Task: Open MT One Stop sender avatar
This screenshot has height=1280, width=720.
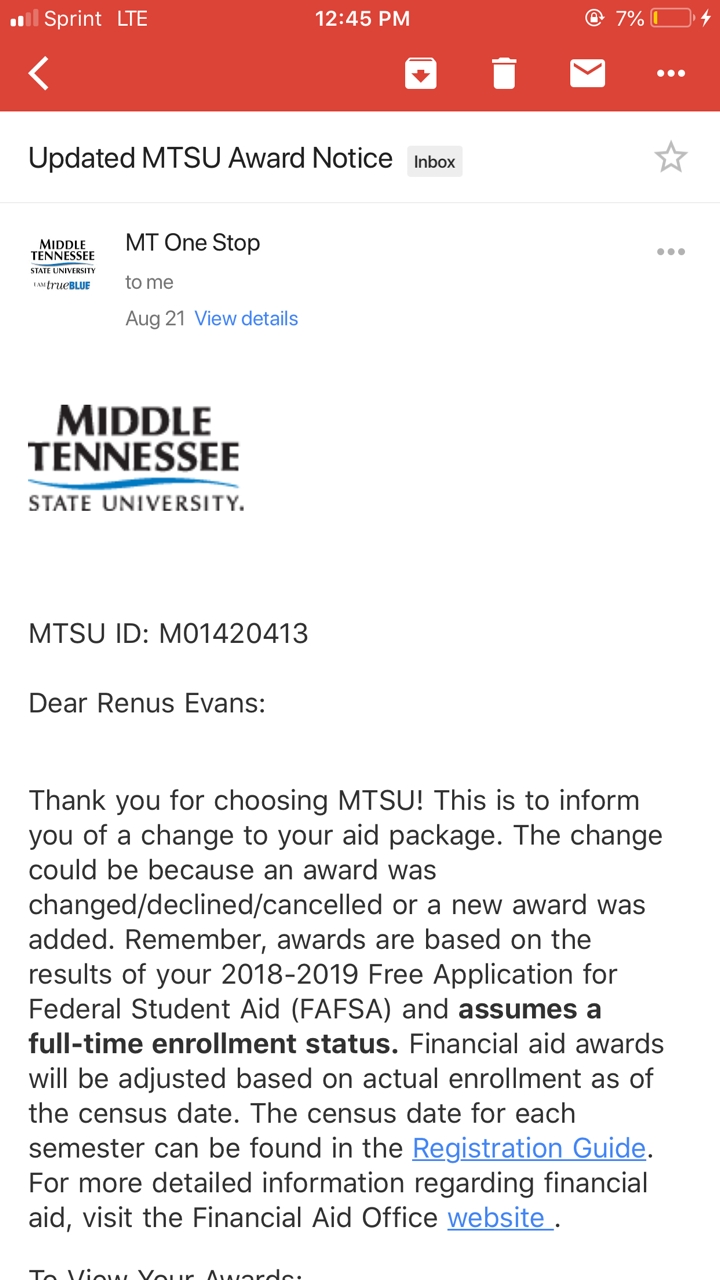Action: click(63, 264)
